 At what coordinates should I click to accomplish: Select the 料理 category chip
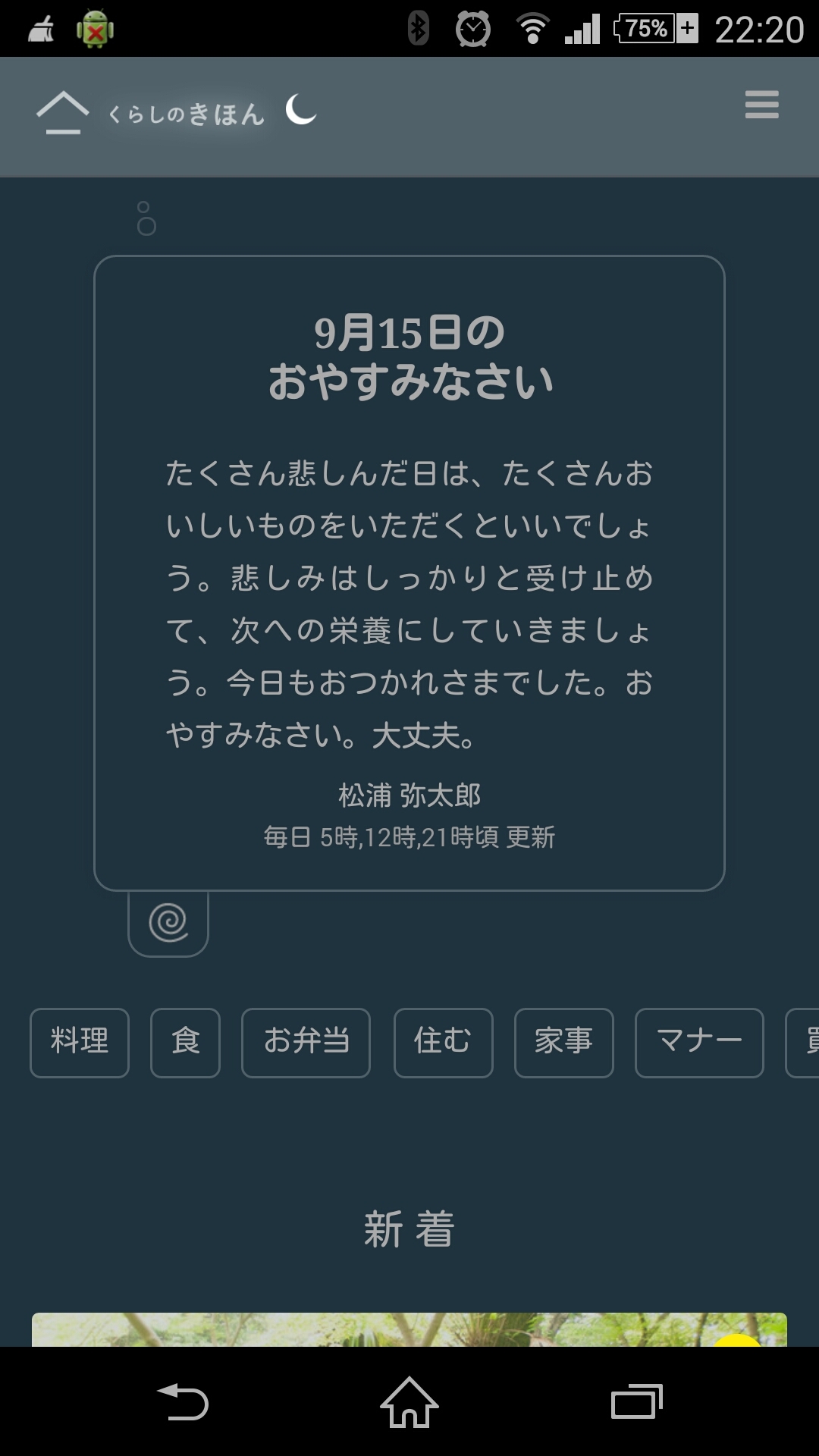point(80,1042)
